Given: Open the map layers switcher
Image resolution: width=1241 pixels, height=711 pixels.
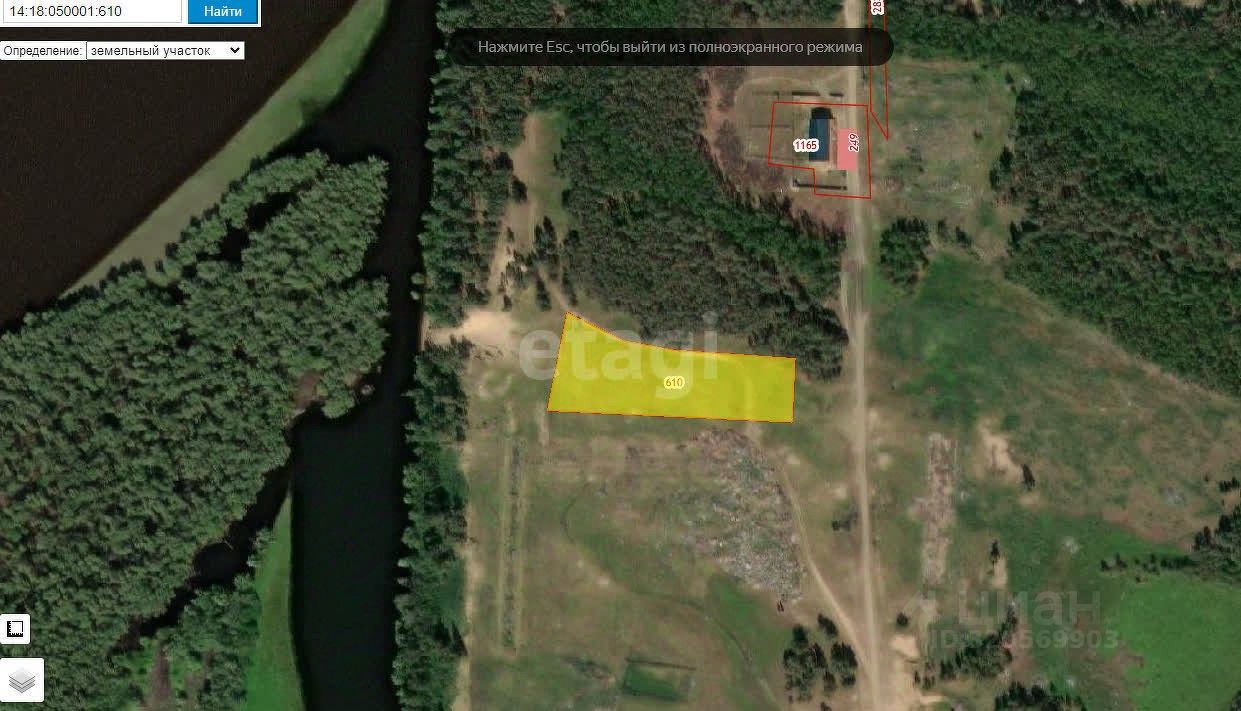Looking at the screenshot, I should point(21,680).
